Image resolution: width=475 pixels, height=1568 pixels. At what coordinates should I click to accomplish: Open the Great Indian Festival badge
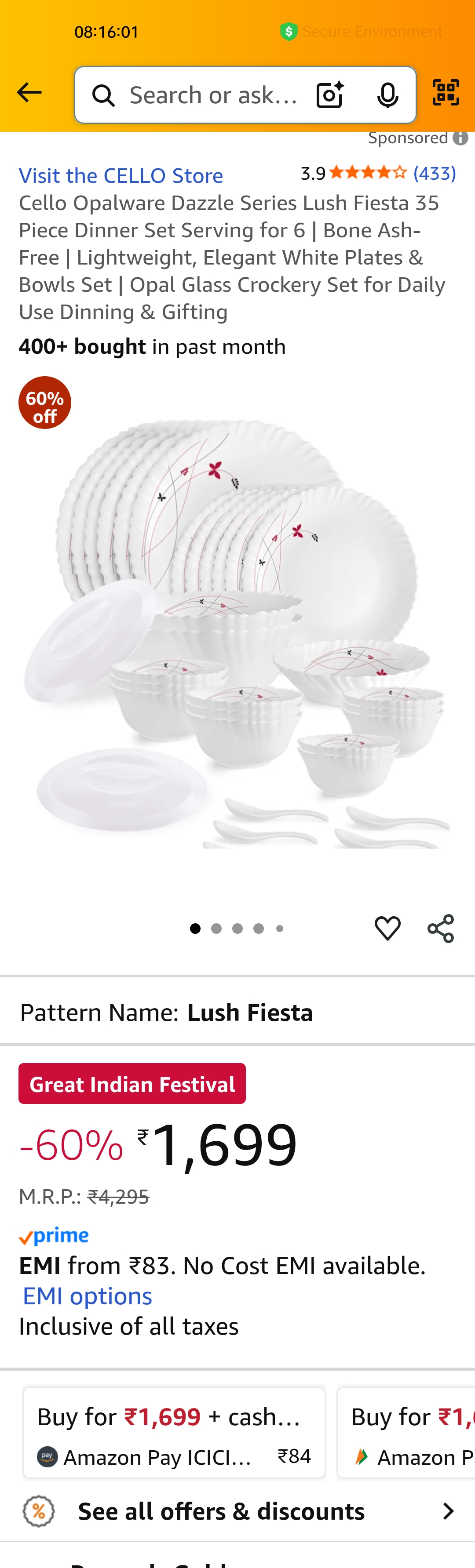tap(132, 1084)
